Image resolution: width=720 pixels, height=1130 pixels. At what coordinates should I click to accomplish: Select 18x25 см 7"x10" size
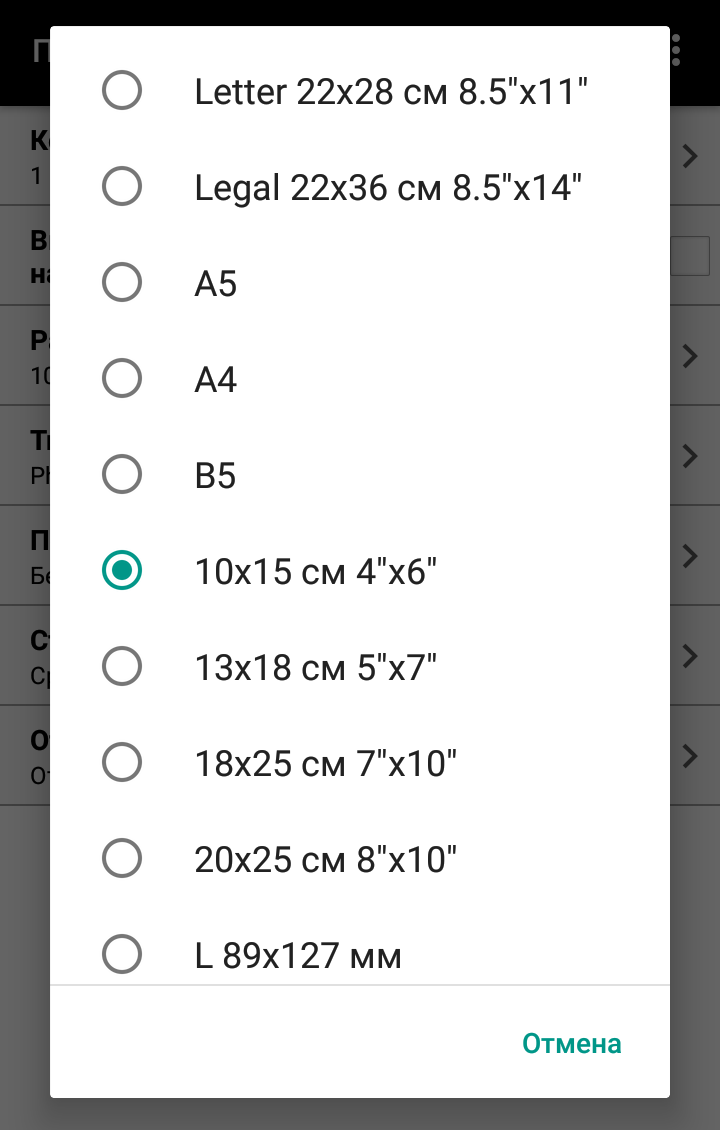[x=360, y=762]
